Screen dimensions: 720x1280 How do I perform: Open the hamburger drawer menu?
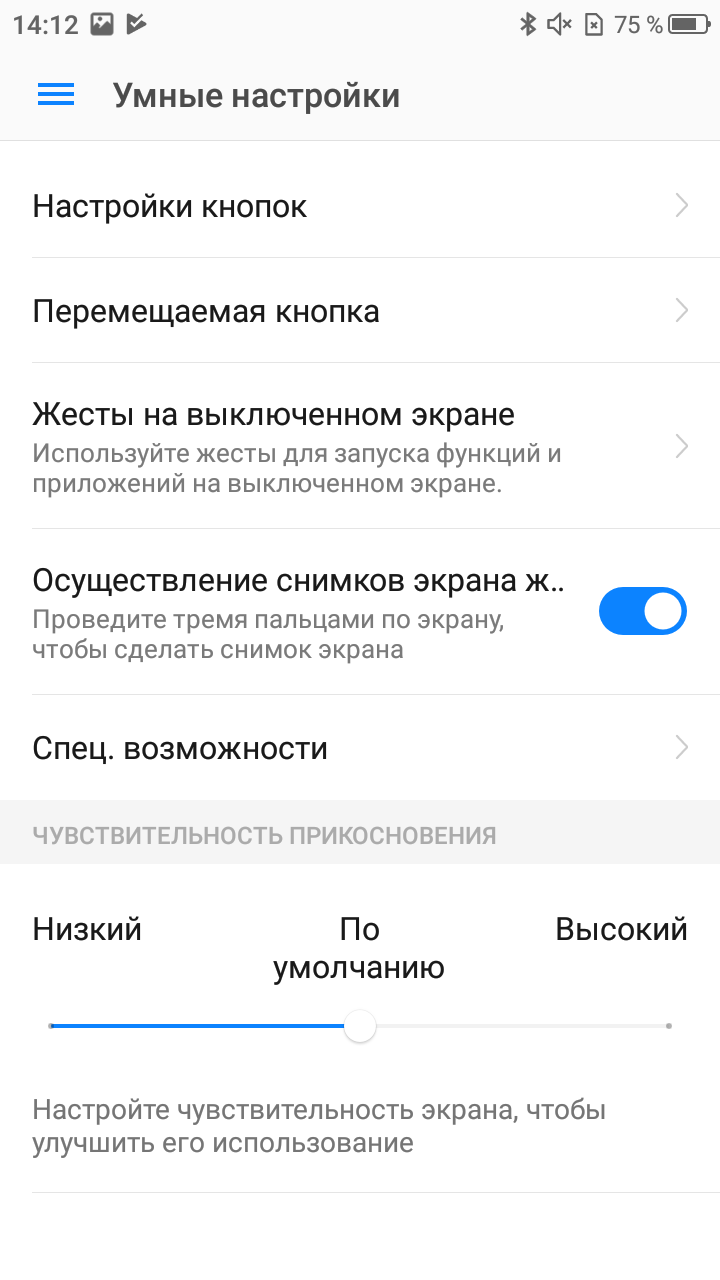click(x=56, y=95)
